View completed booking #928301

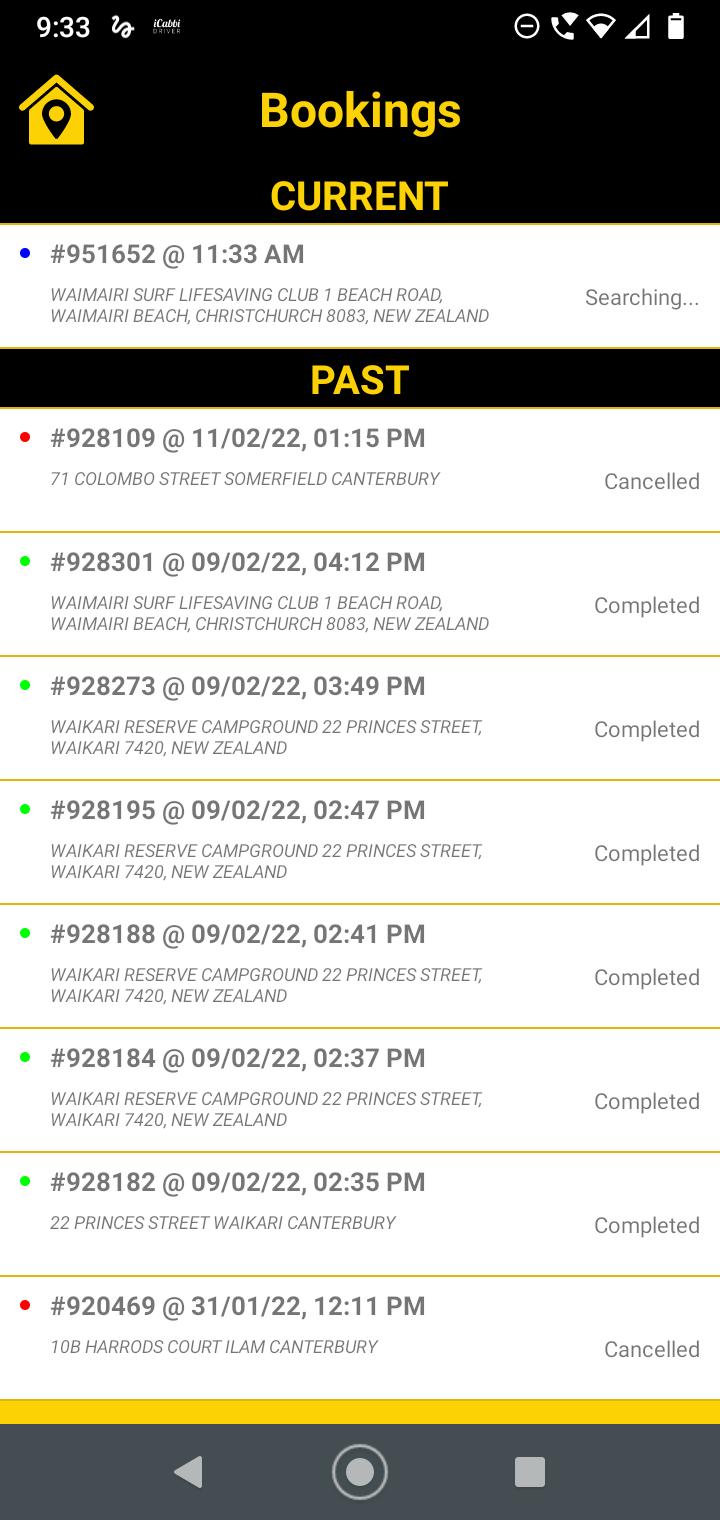[360, 594]
